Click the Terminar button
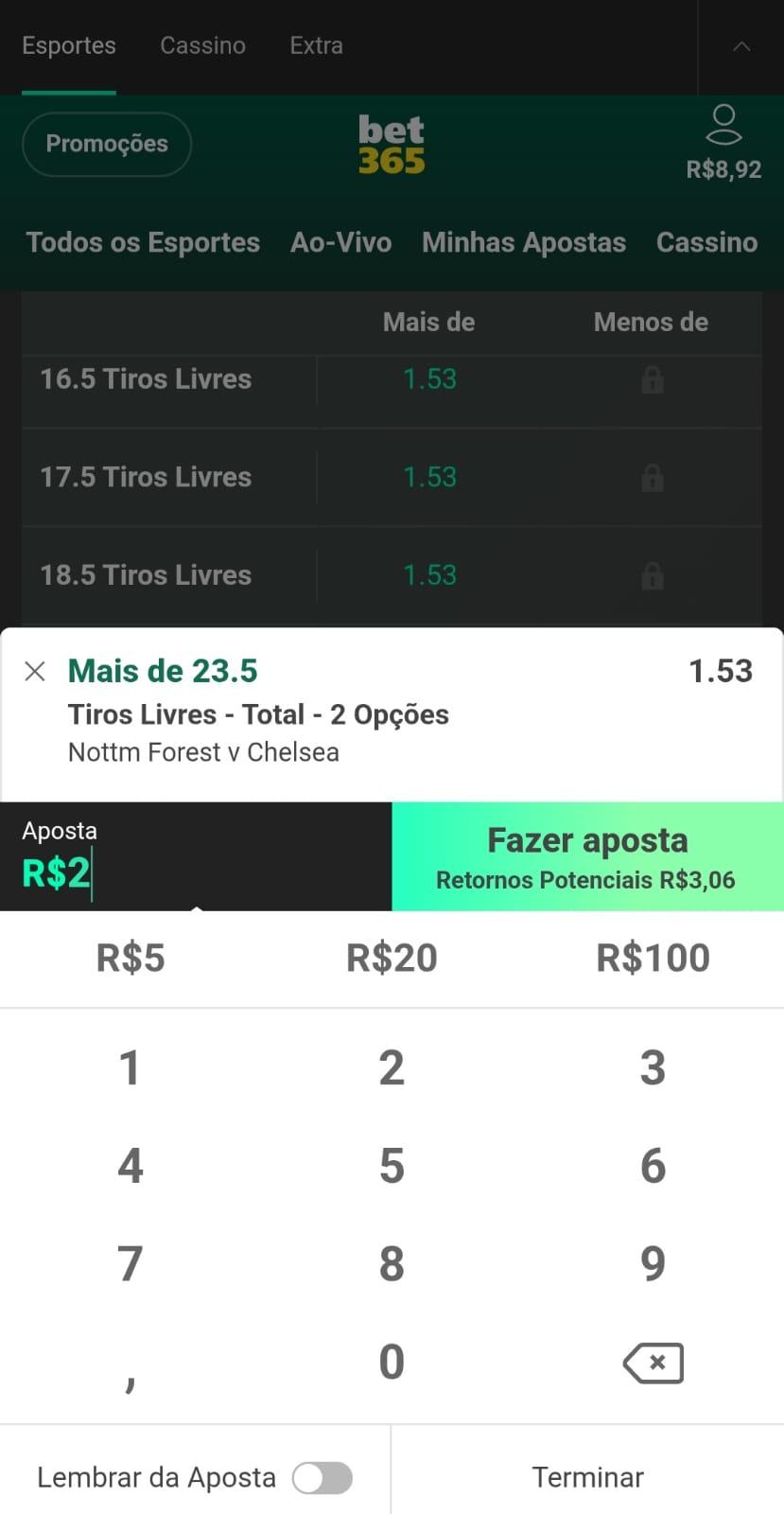 point(587,1477)
